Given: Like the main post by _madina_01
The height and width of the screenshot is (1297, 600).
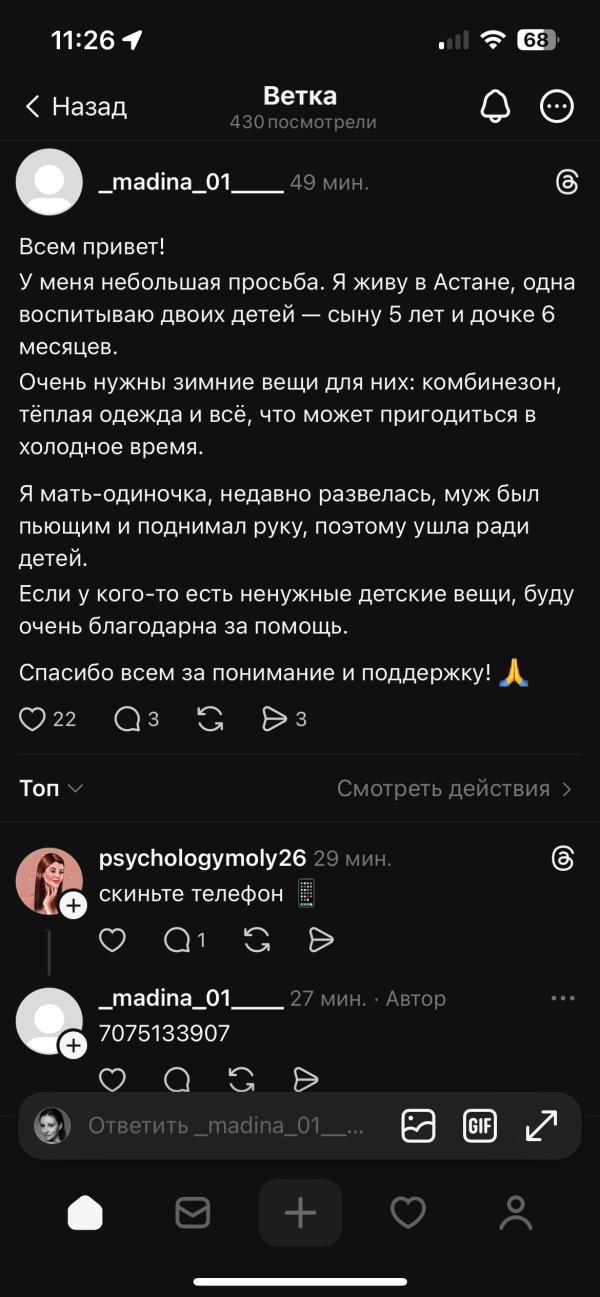Looking at the screenshot, I should (34, 718).
